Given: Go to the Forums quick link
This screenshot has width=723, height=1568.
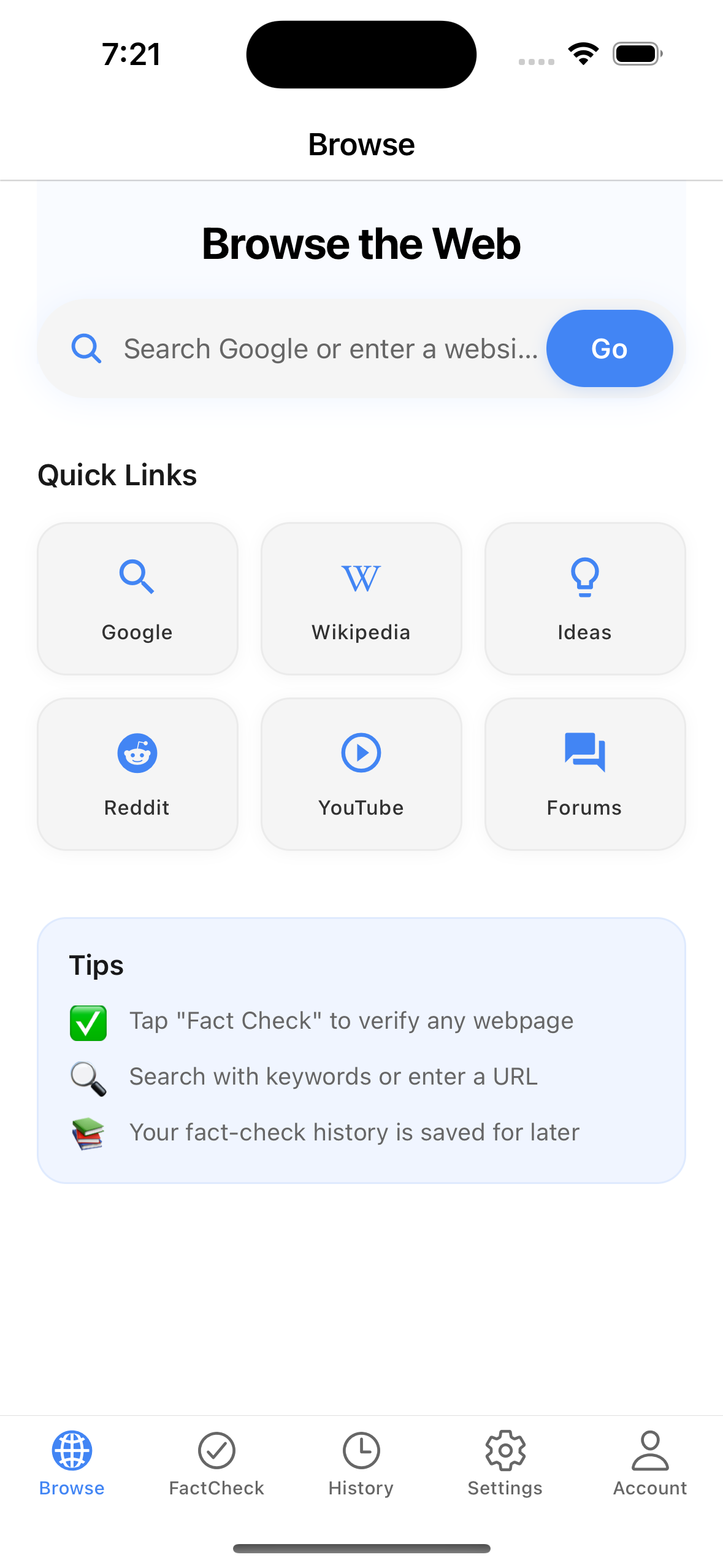Looking at the screenshot, I should 584,774.
